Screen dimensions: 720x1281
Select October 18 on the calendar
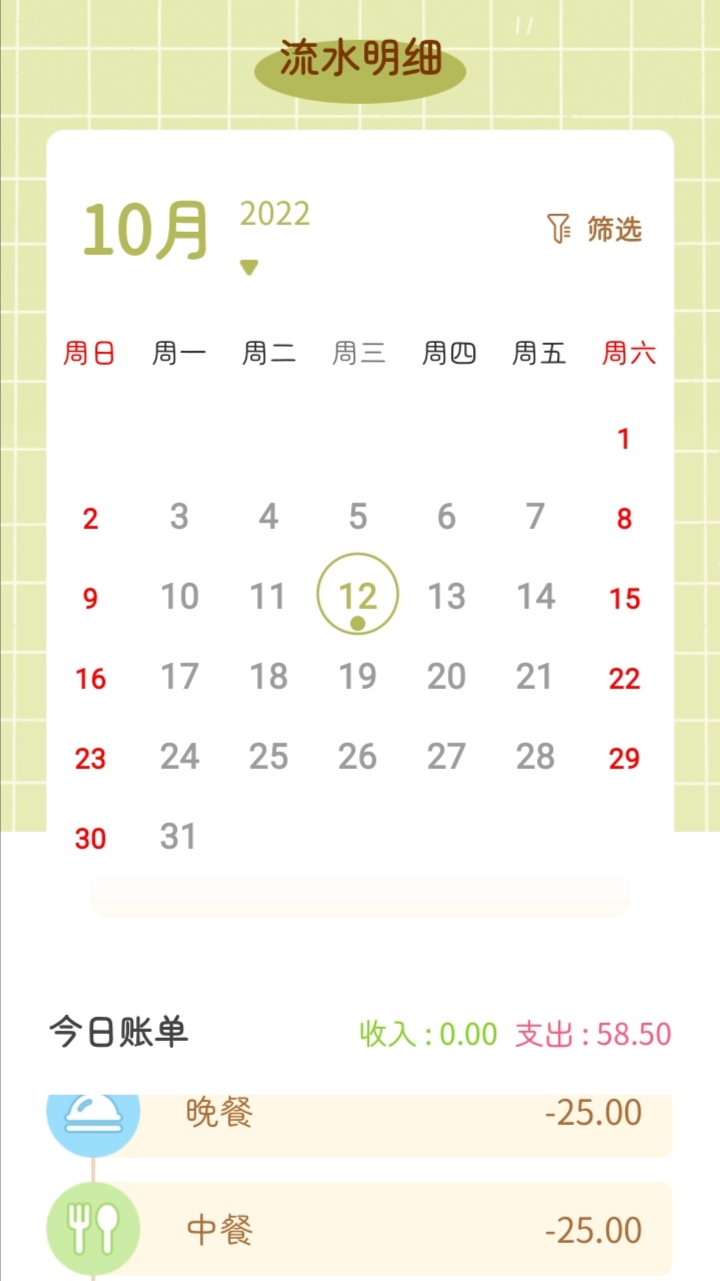(268, 677)
